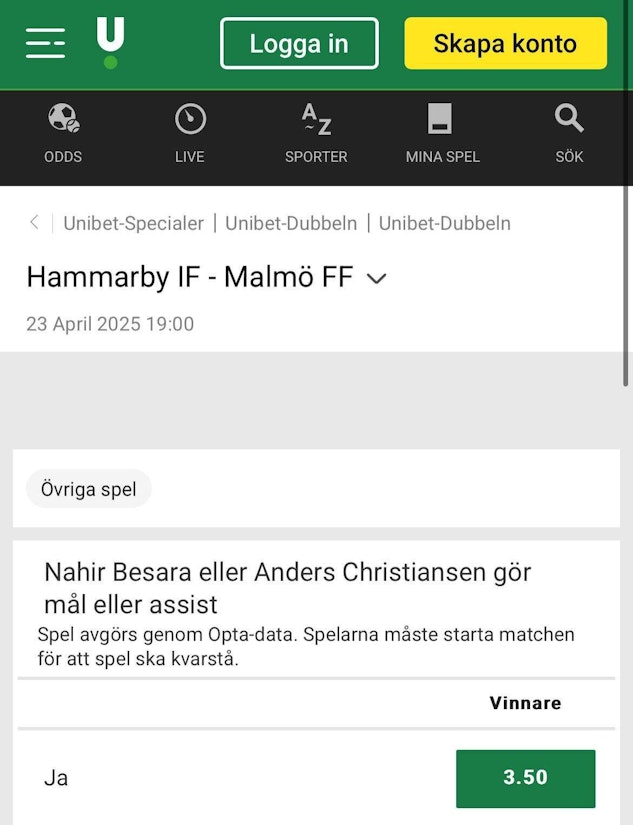Open the Sporter A-Z list

[316, 134]
